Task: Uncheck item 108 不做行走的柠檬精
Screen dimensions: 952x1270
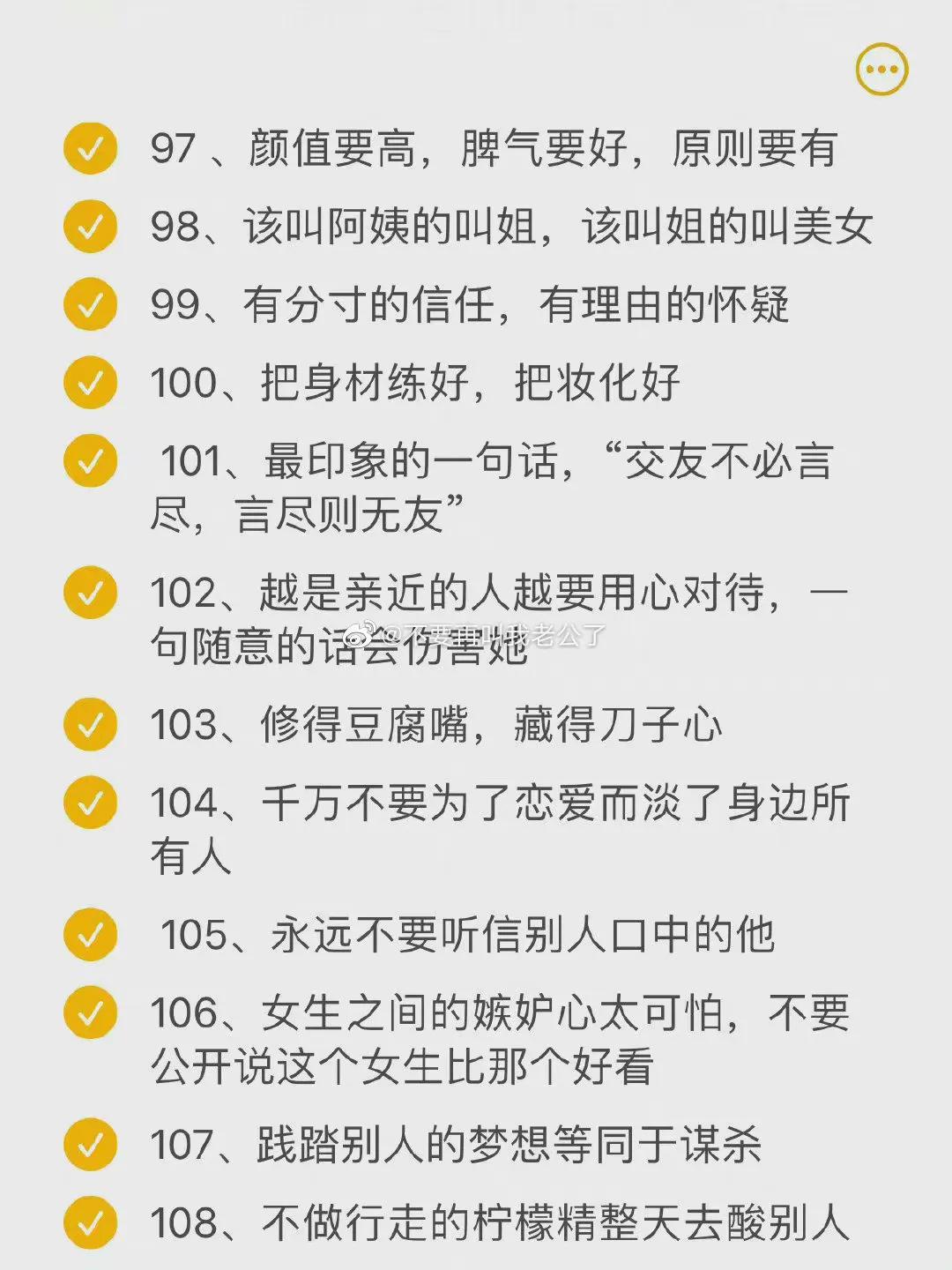Action: pos(90,1222)
